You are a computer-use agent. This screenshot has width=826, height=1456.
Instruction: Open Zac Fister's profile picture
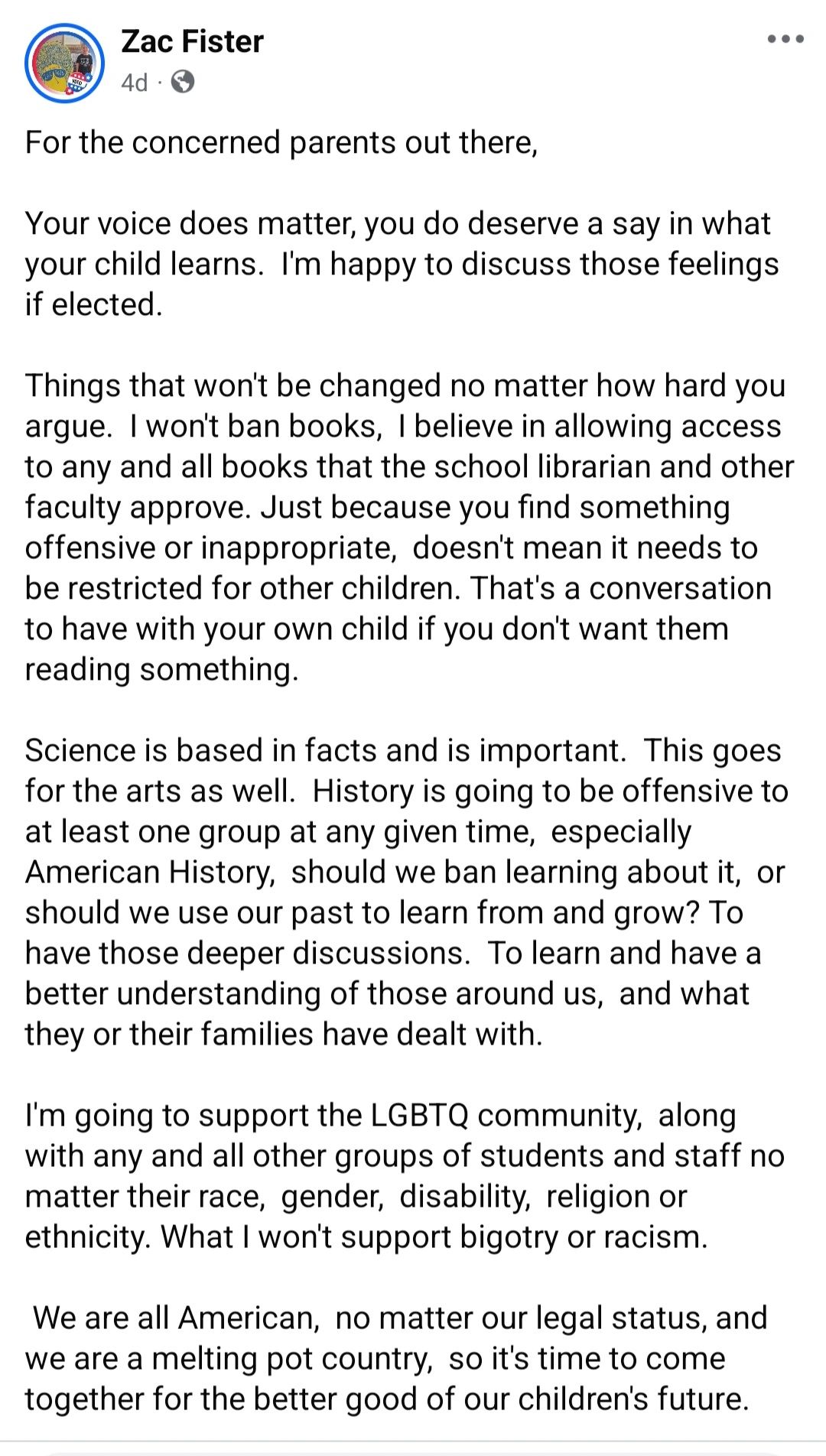point(64,63)
